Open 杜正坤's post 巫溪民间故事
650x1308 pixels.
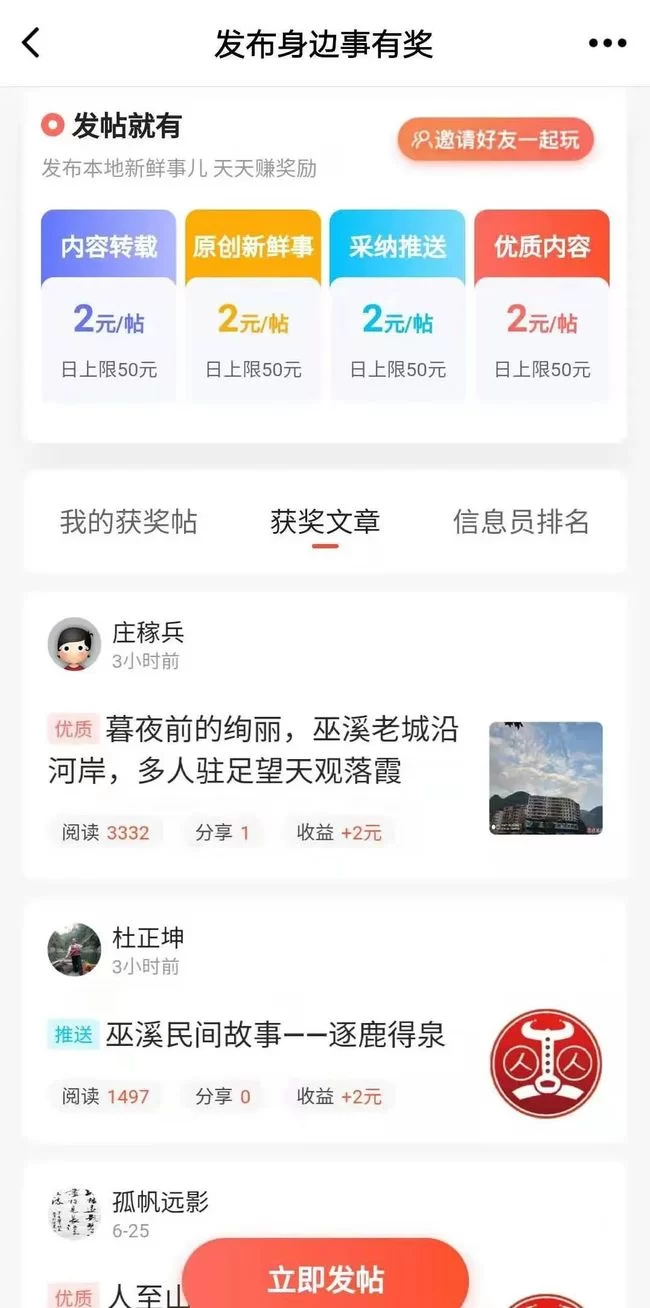pyautogui.click(x=276, y=1035)
